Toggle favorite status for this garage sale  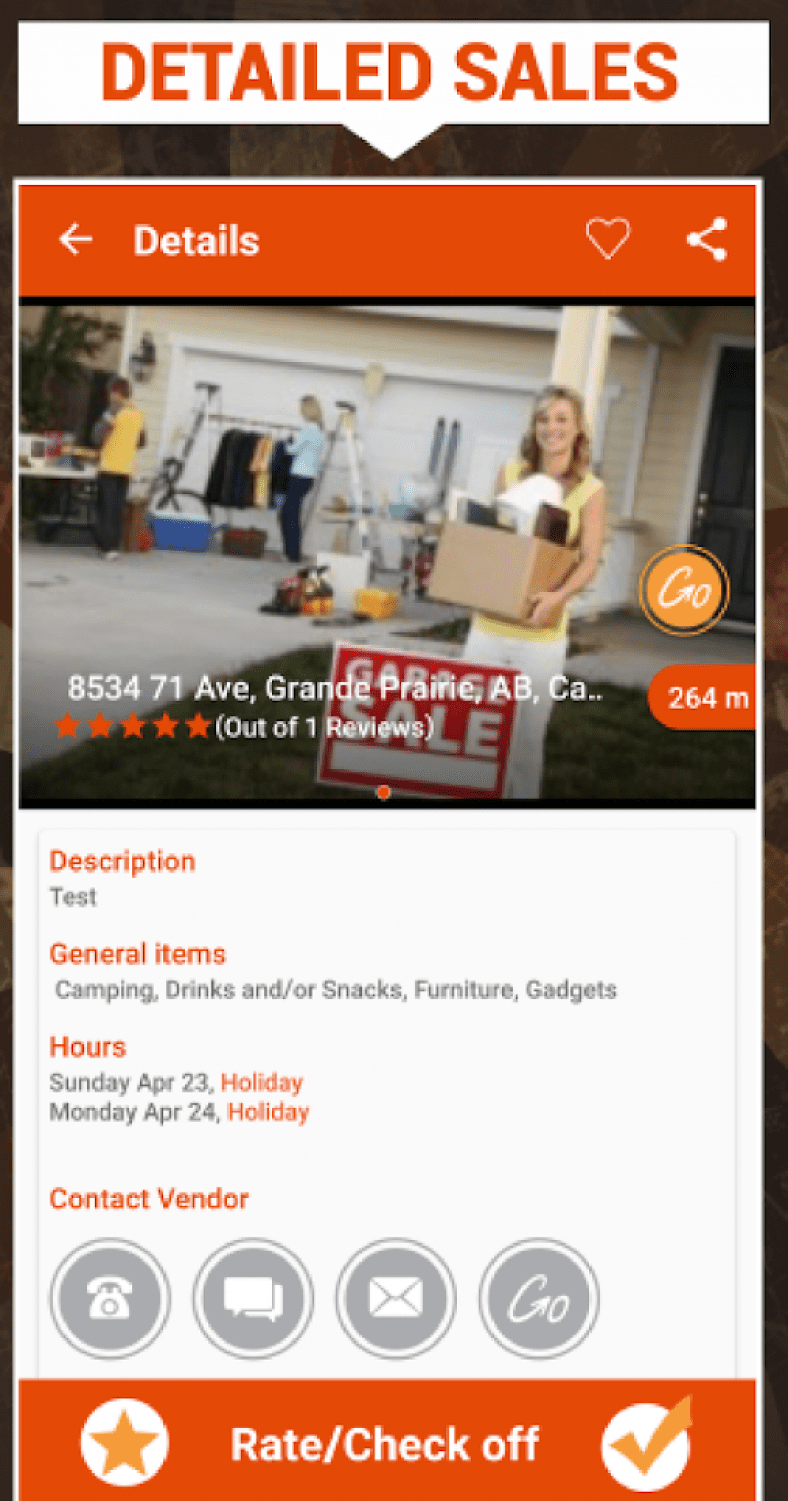point(607,238)
